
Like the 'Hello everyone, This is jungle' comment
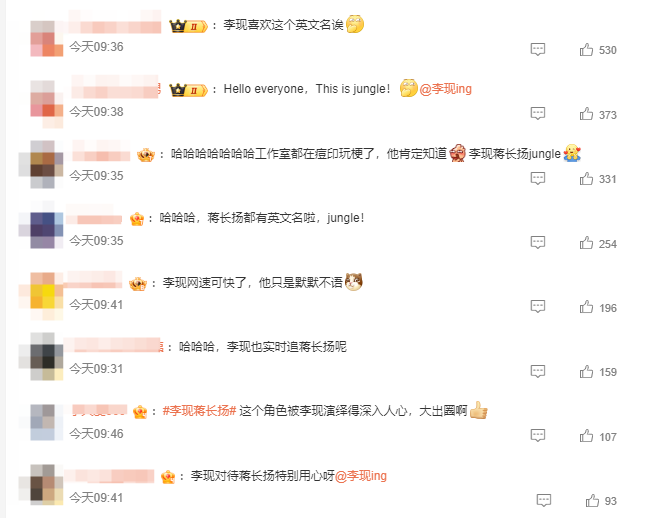[x=586, y=114]
